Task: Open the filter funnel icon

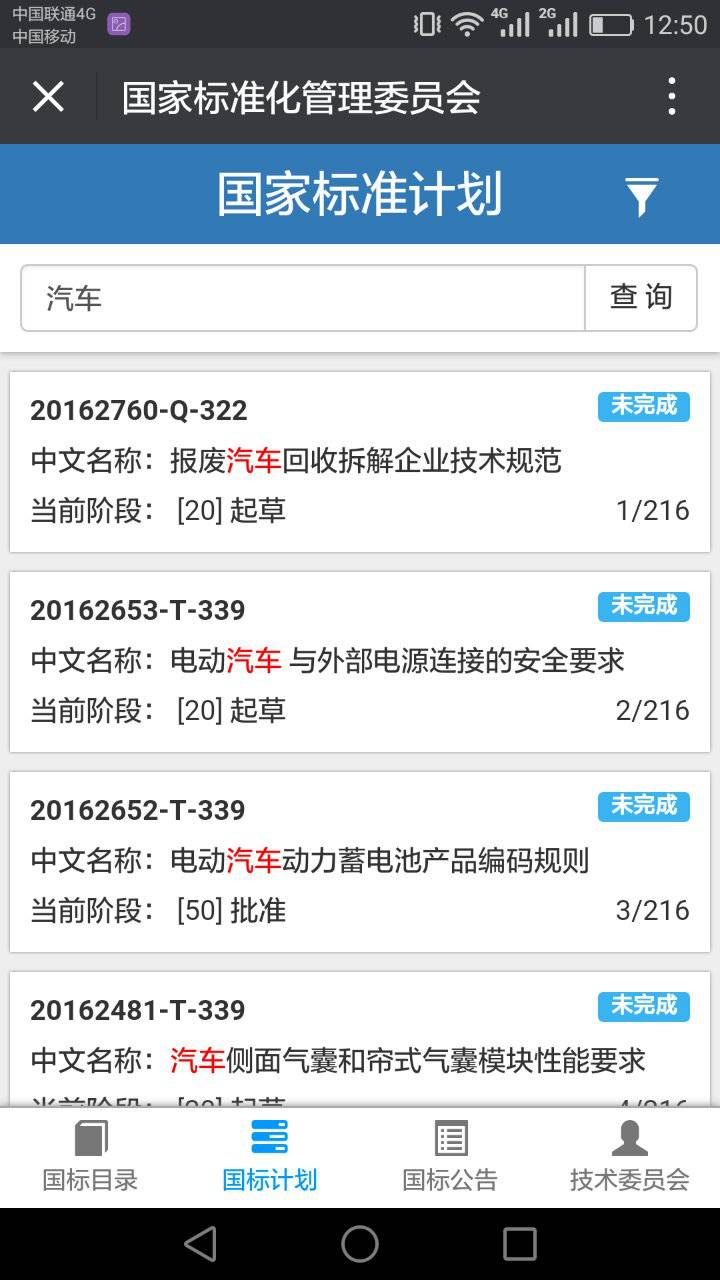Action: coord(641,196)
